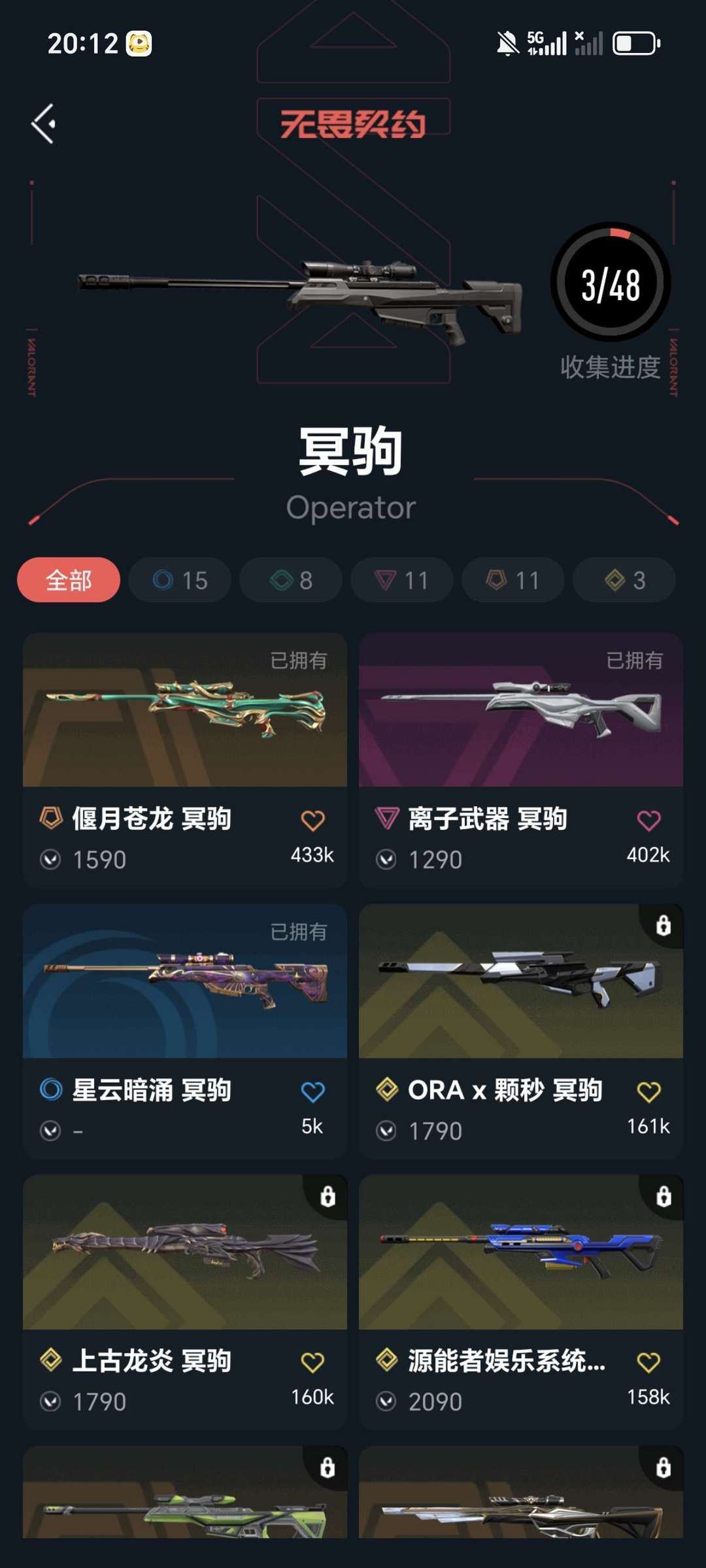The image size is (706, 1568).
Task: Select the teal rarity filter showing 8
Action: (x=290, y=580)
